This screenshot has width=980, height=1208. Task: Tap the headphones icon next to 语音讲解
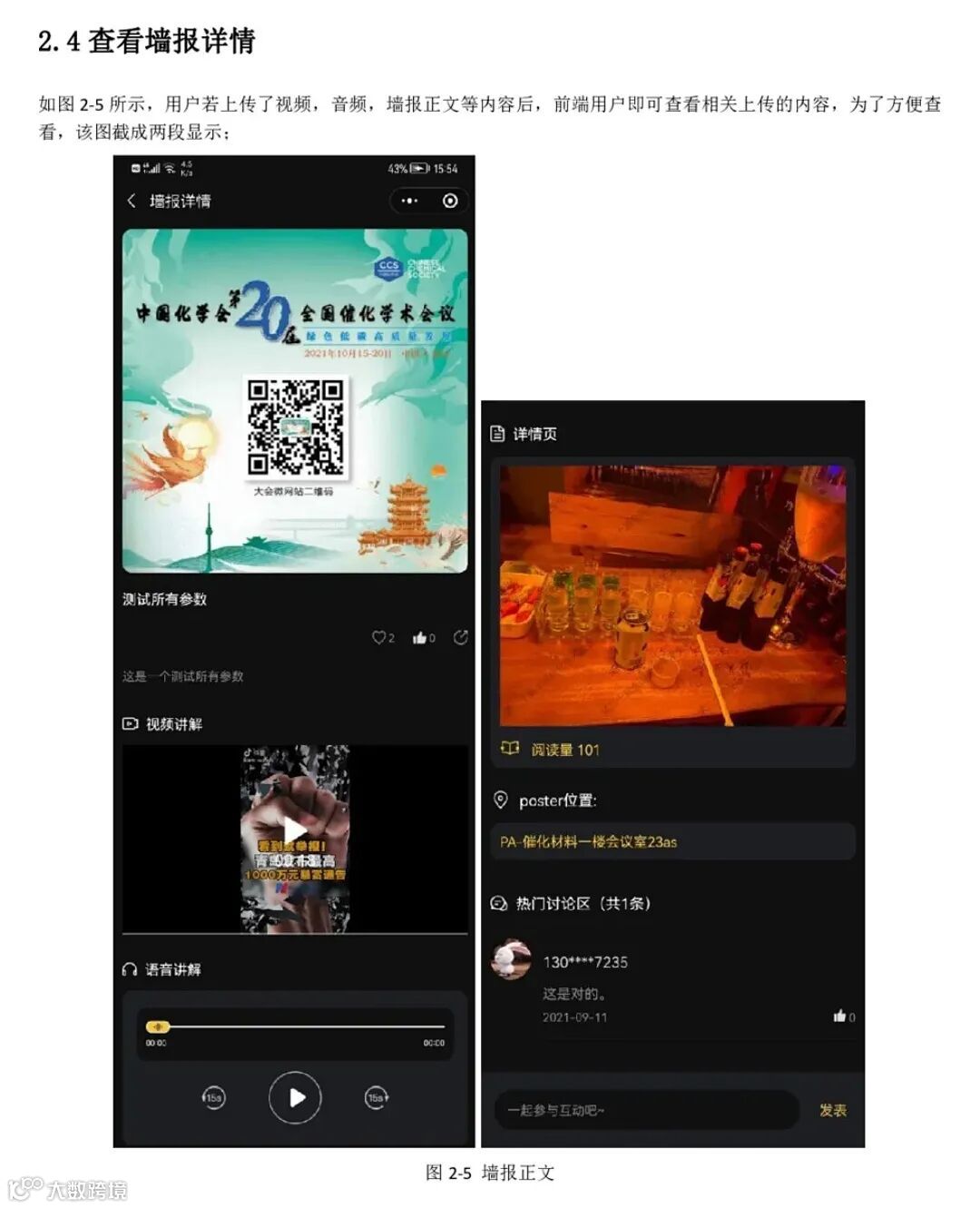tap(131, 968)
